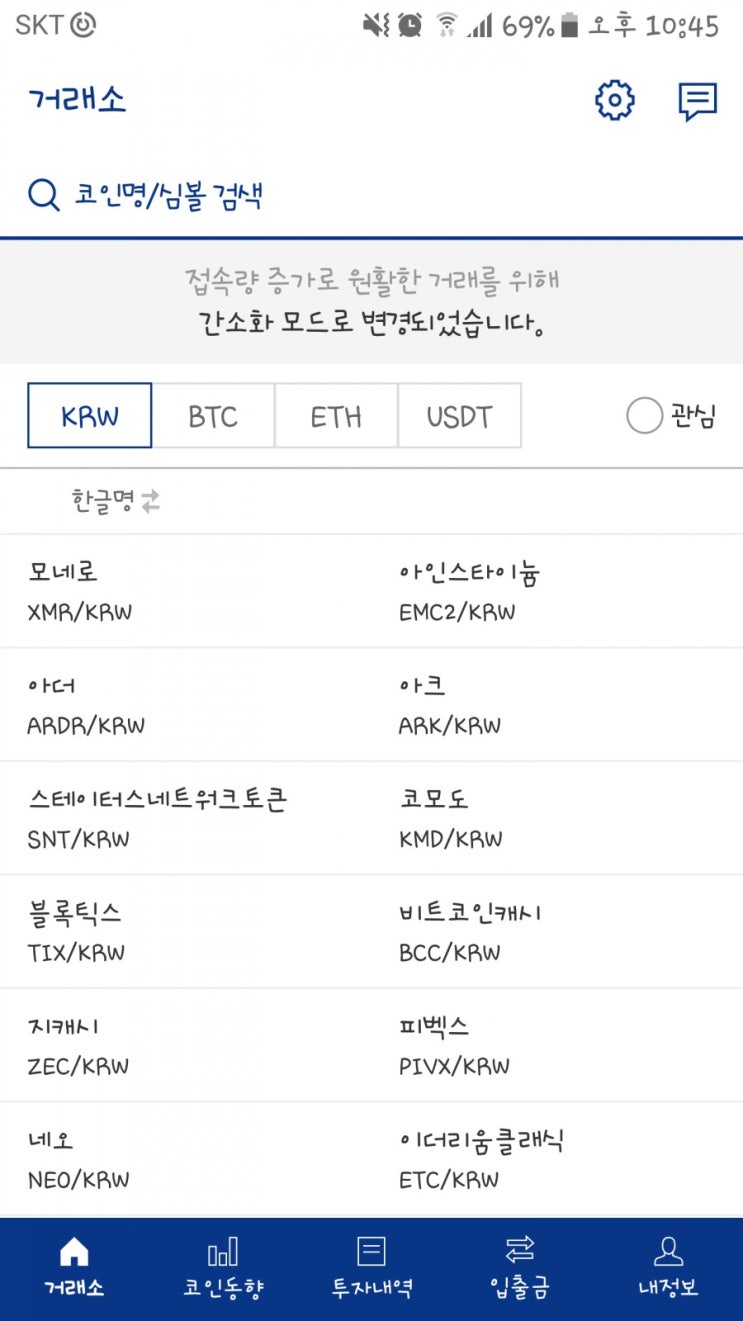This screenshot has height=1321, width=743.
Task: Select the KRW market tab
Action: coord(89,416)
